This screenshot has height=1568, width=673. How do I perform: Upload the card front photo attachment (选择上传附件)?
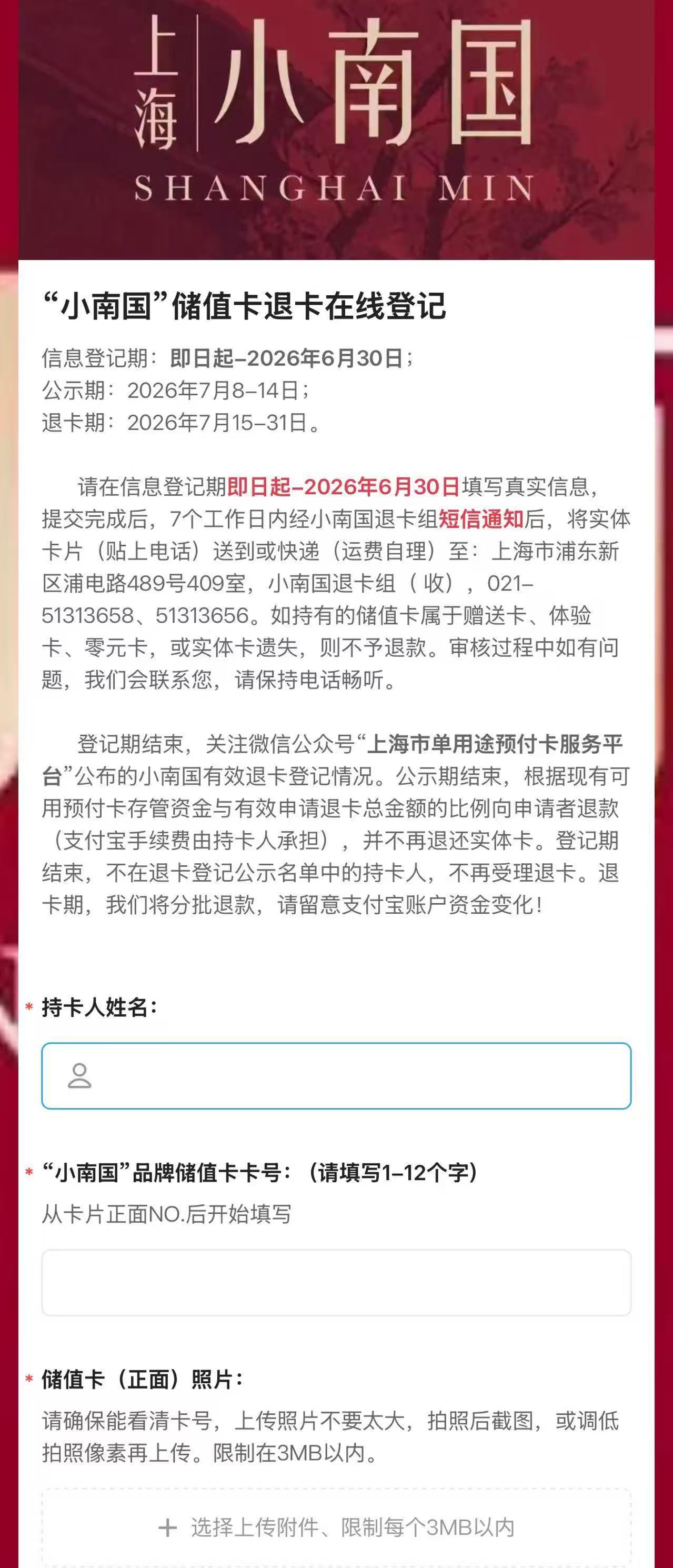coord(336,1527)
